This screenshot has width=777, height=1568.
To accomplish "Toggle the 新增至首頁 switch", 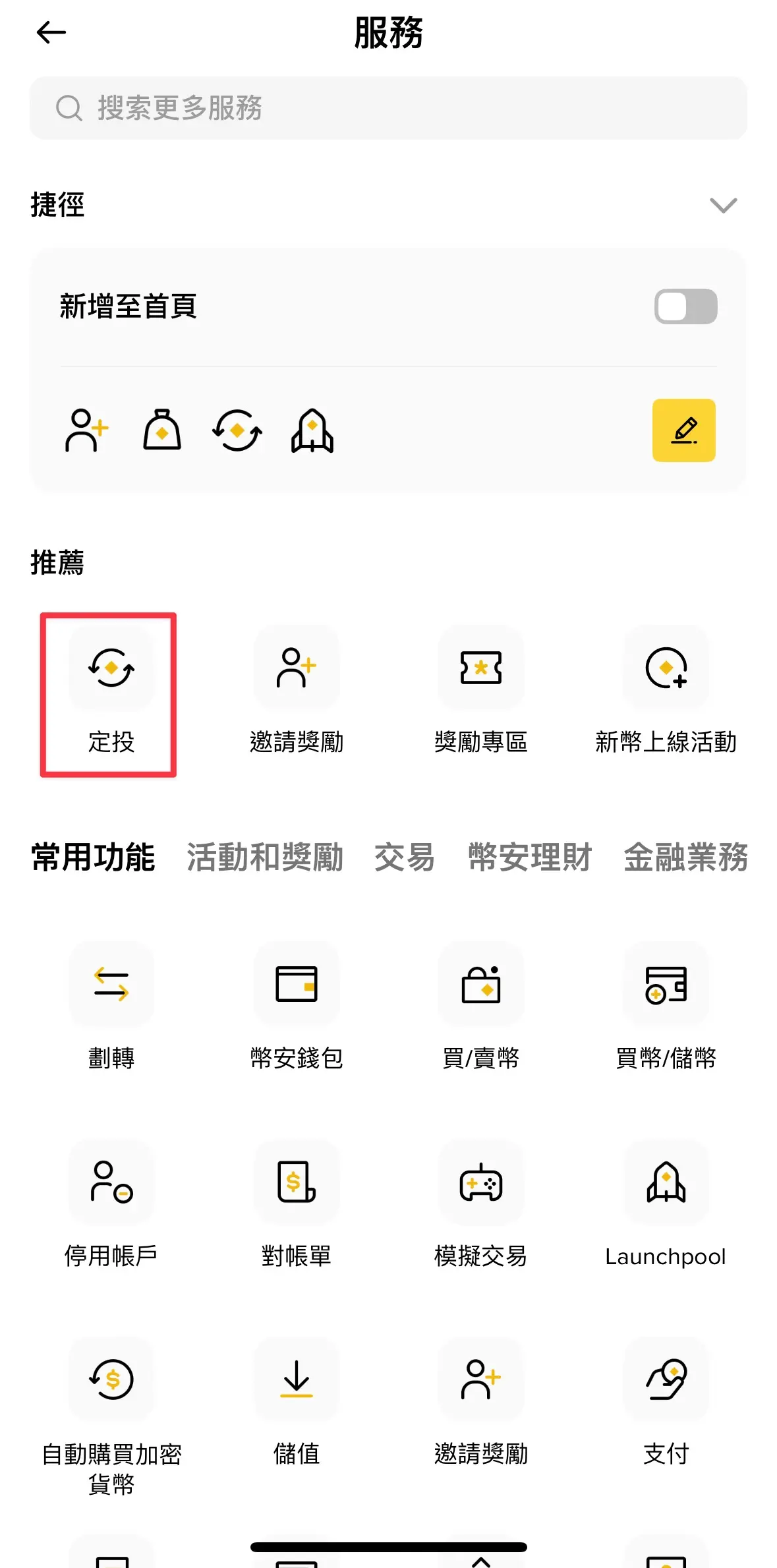I will tap(685, 306).
